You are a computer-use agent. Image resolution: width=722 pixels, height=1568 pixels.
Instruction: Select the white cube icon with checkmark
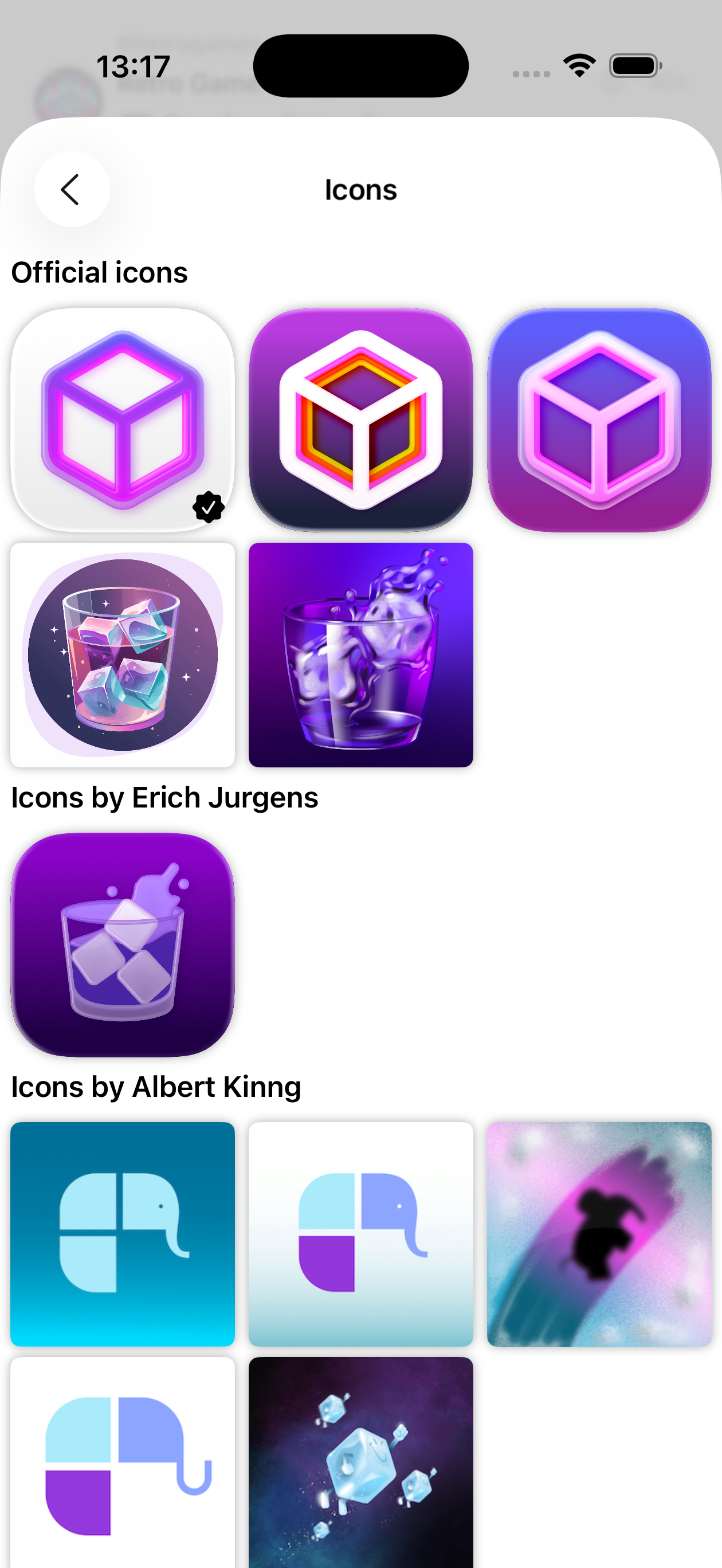[x=123, y=420]
